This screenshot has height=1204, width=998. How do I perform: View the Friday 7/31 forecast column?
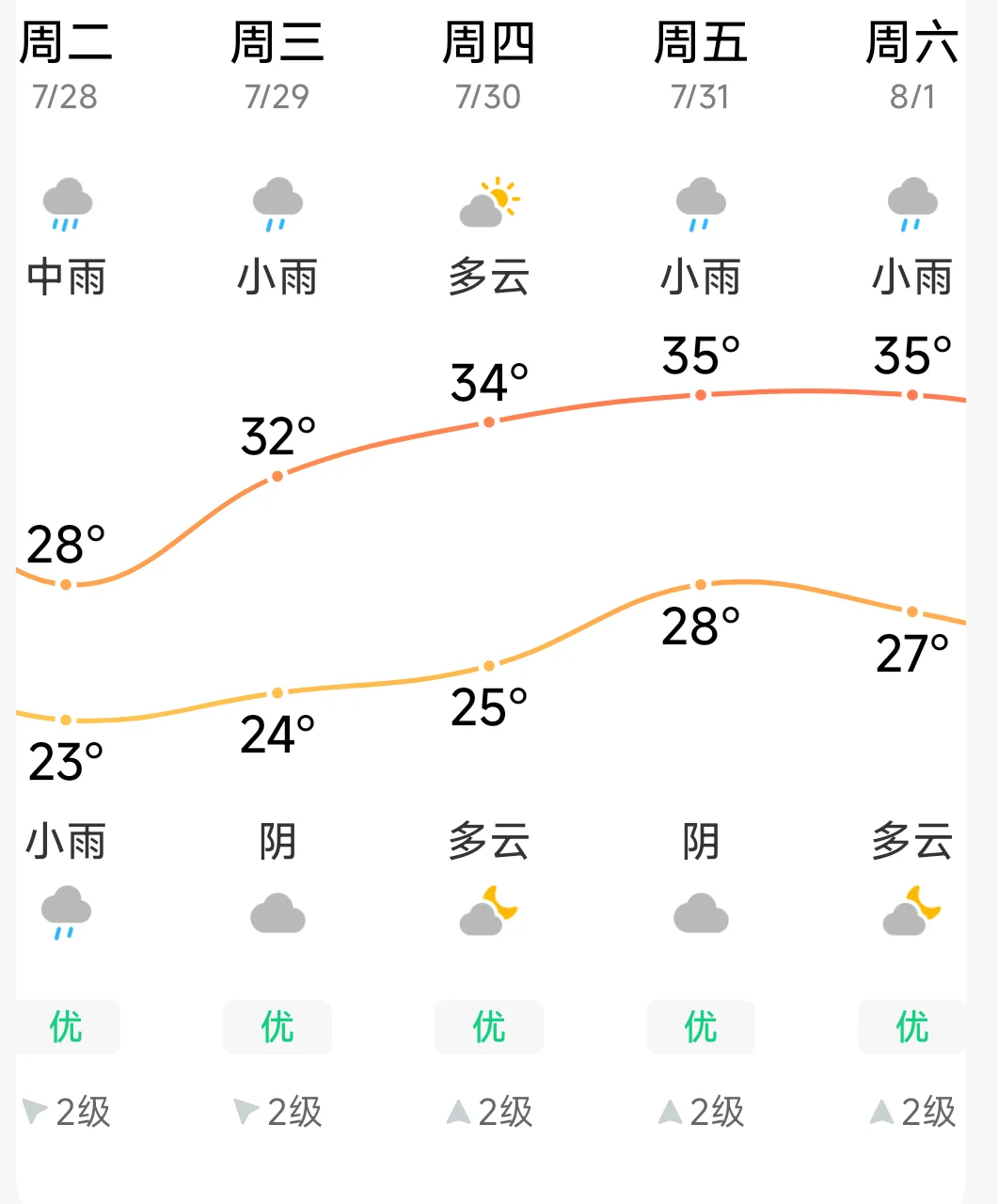701,602
